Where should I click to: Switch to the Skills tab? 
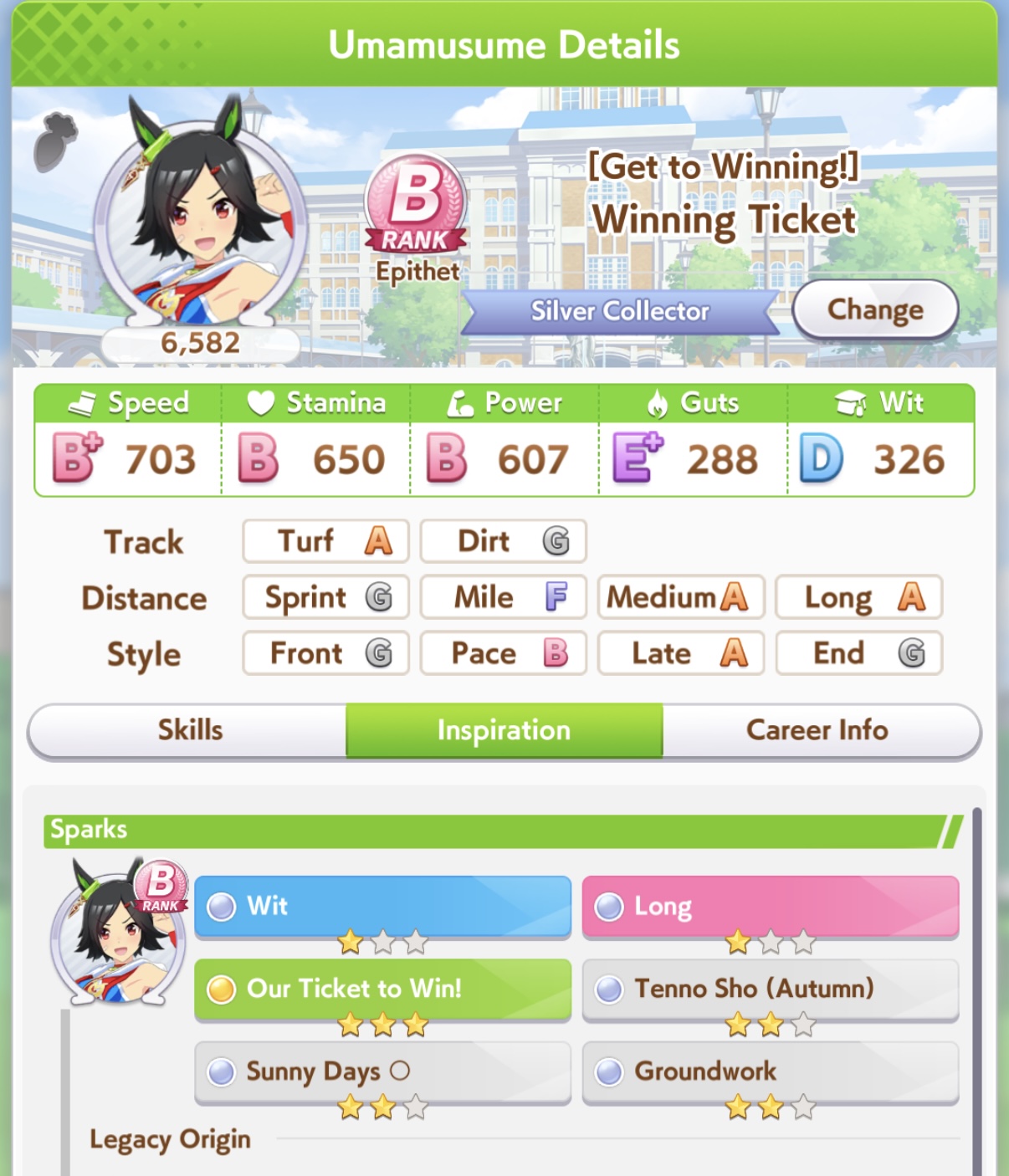[190, 730]
